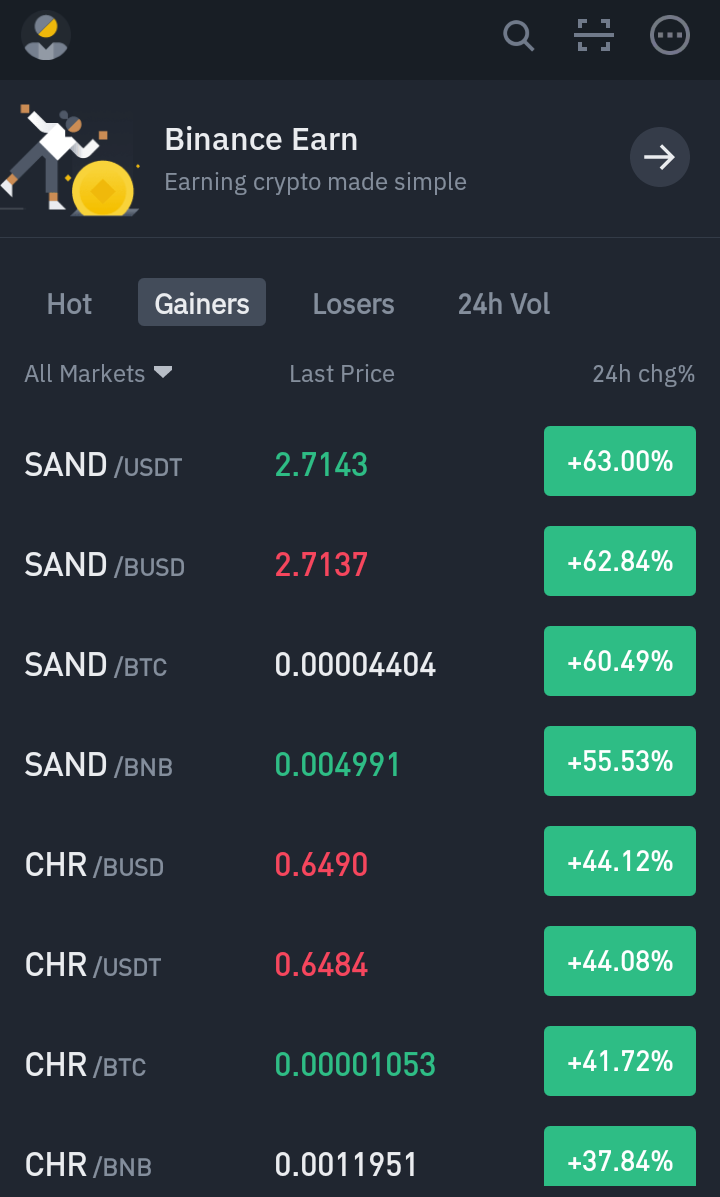Select the Gainers tab

202,302
